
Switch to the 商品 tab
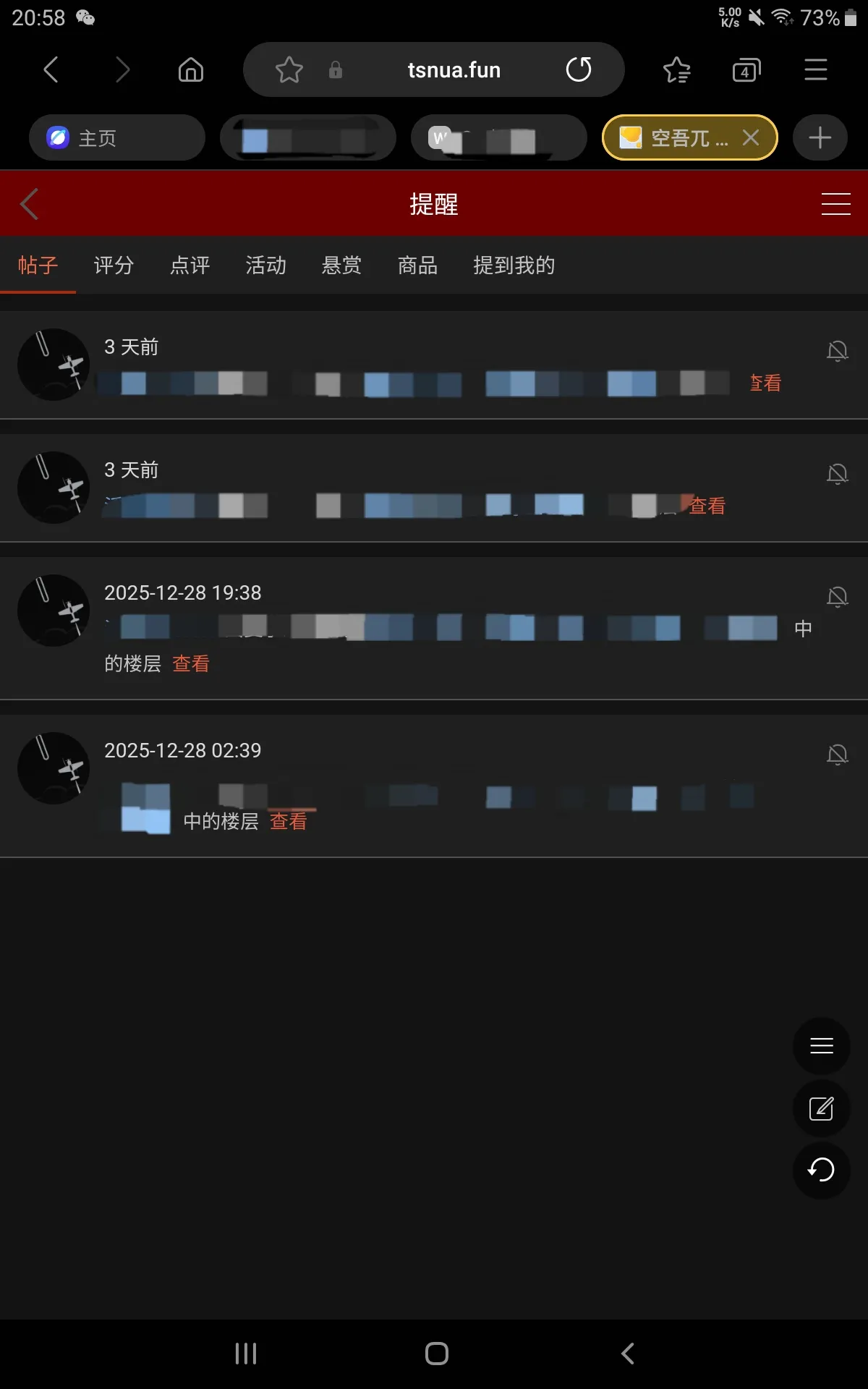(x=417, y=266)
